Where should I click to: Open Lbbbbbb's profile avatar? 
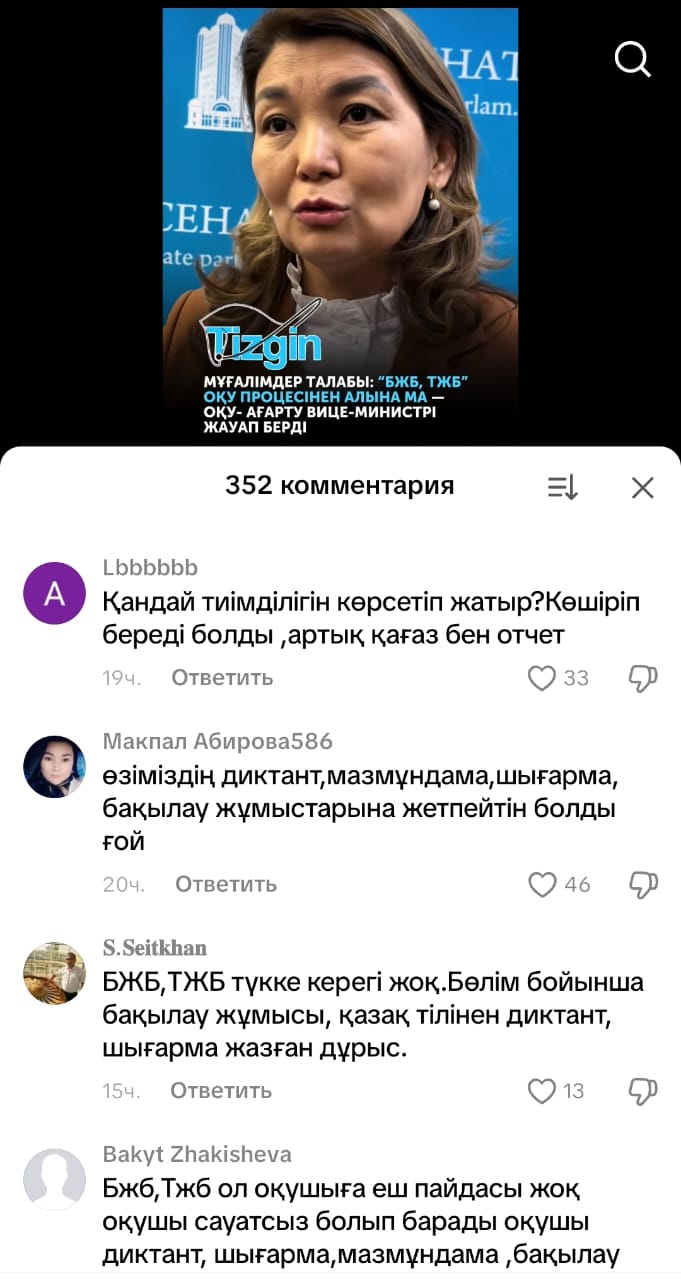[x=54, y=594]
